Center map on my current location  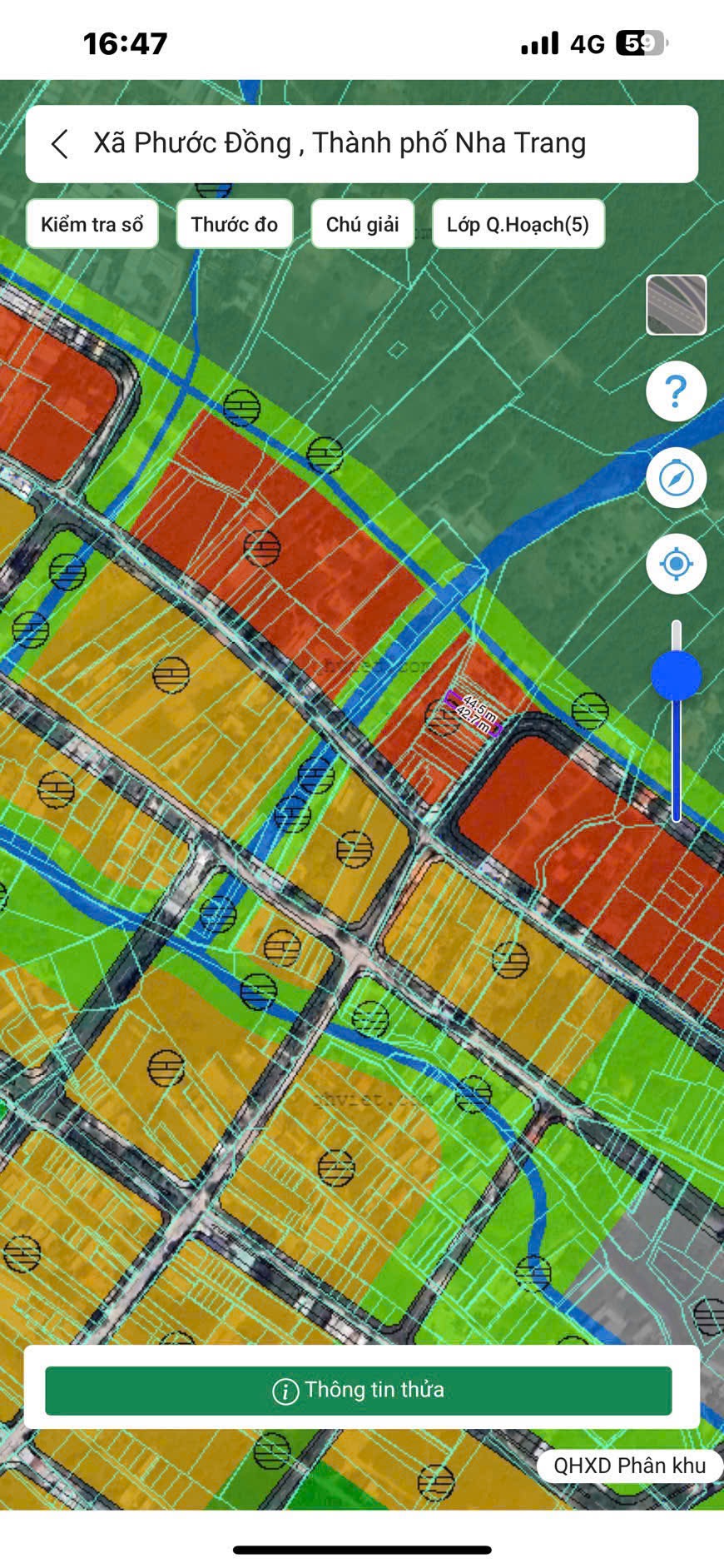point(676,564)
